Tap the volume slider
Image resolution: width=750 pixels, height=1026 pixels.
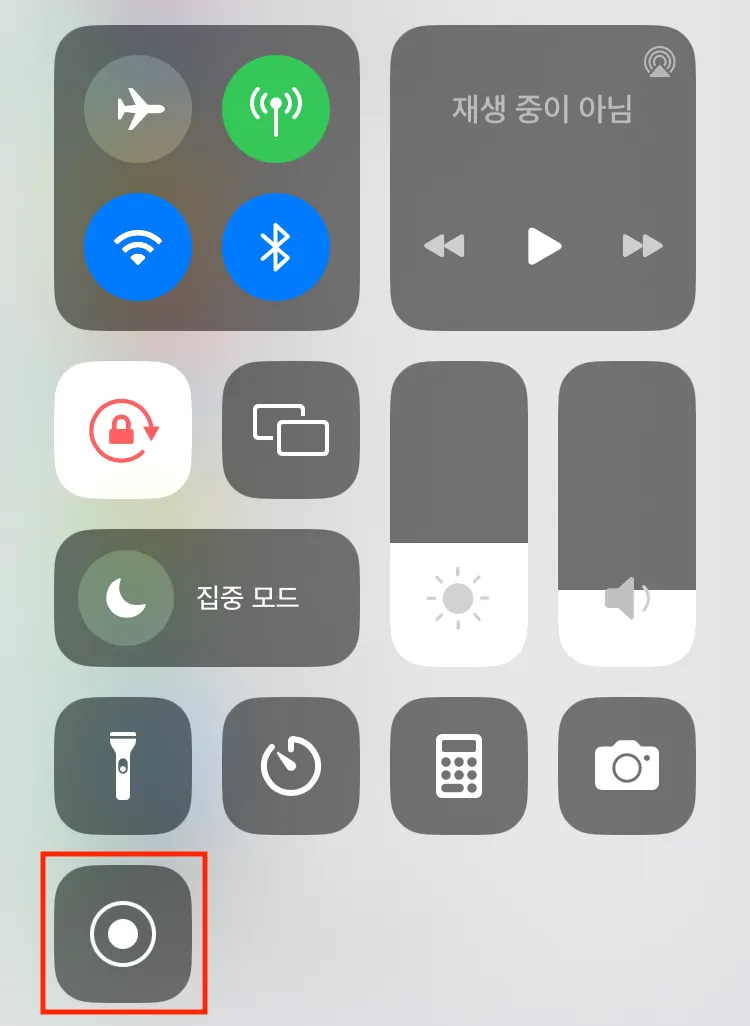(x=626, y=515)
